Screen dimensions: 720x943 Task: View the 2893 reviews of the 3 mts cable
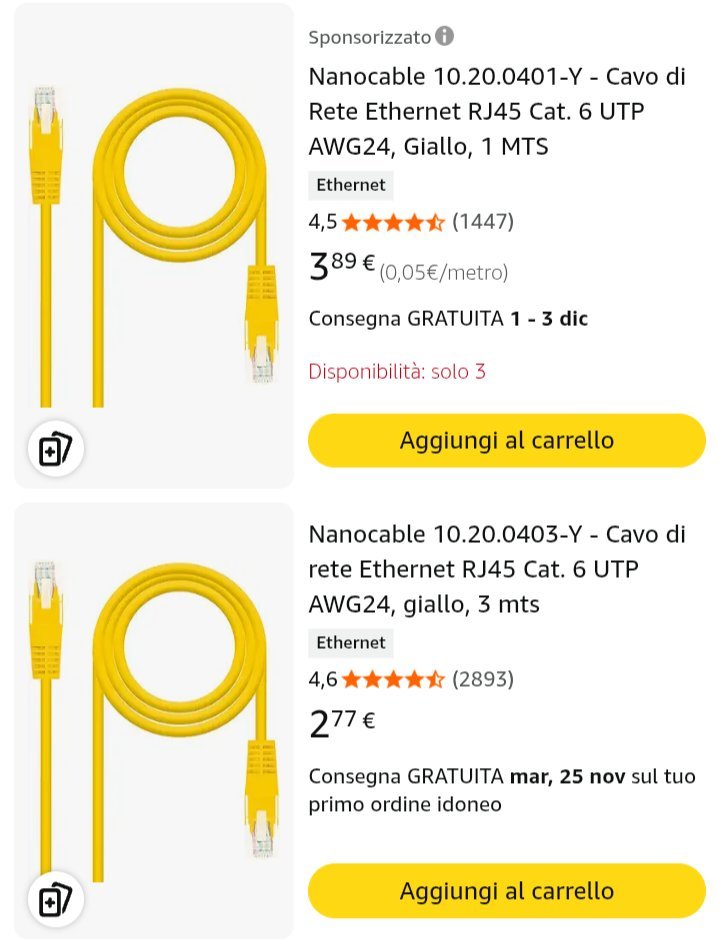(x=483, y=680)
